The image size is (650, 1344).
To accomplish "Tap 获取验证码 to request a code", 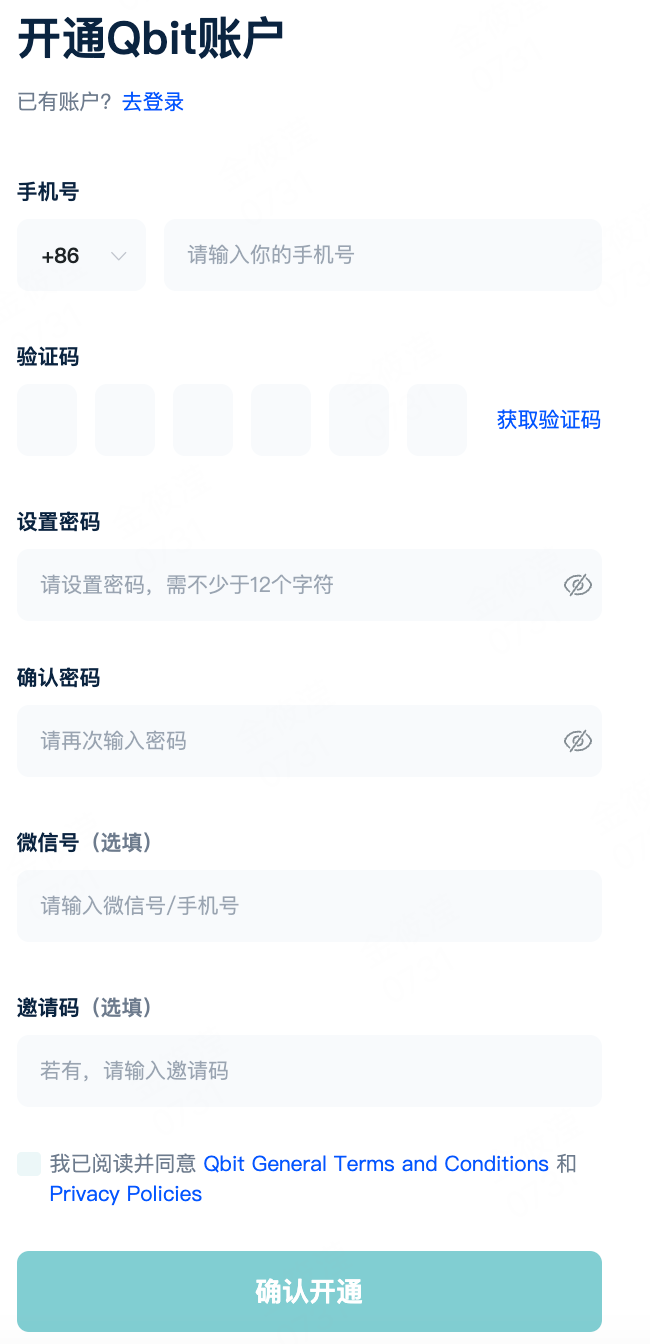I will pyautogui.click(x=548, y=420).
